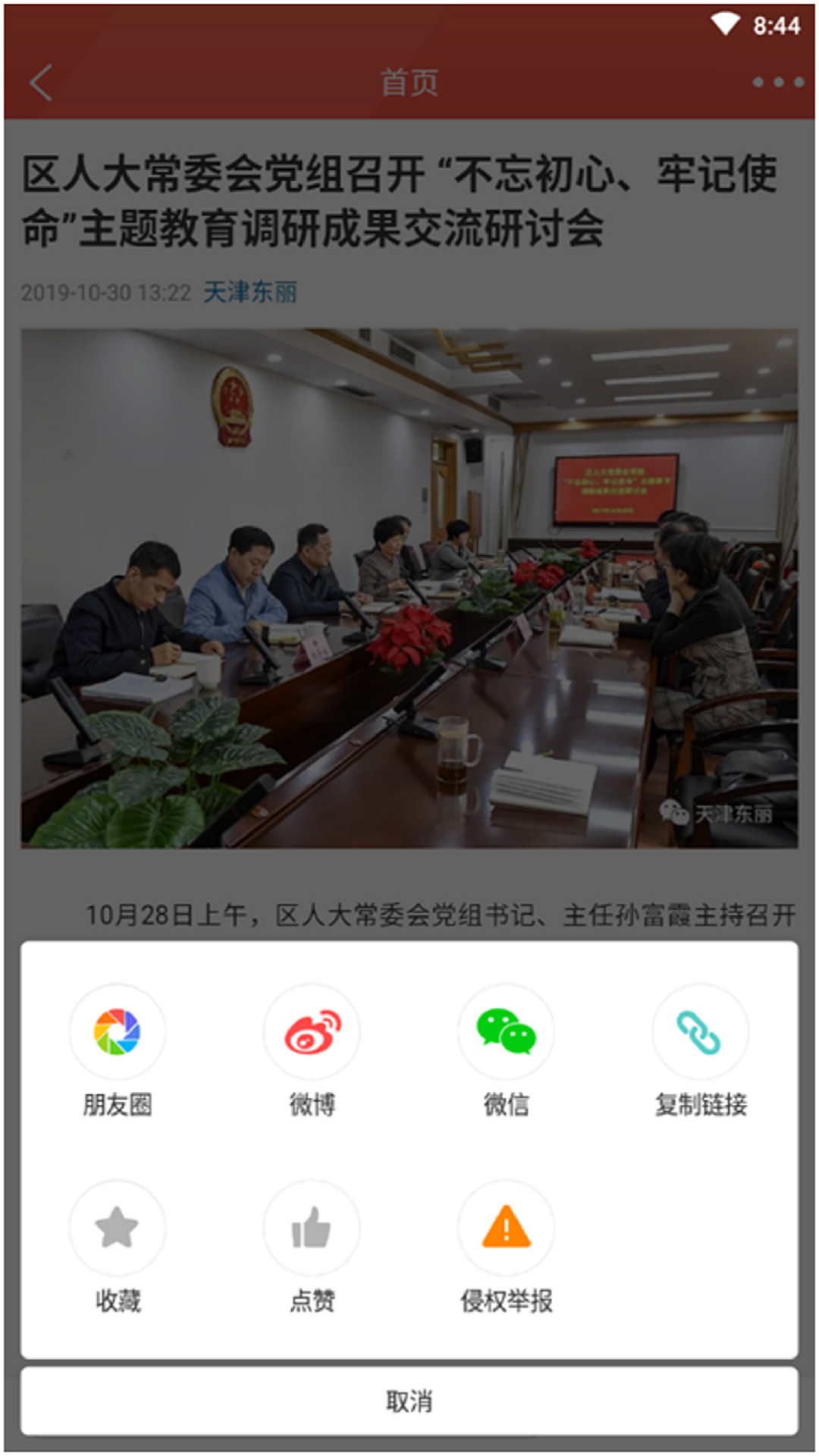Screen dimensions: 819x1456
Task: Tap the 复制链接 copy link icon
Action: tap(700, 1030)
